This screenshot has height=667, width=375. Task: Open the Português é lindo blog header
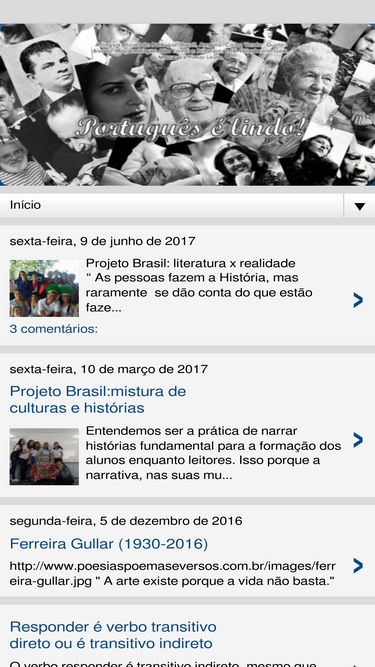click(188, 105)
